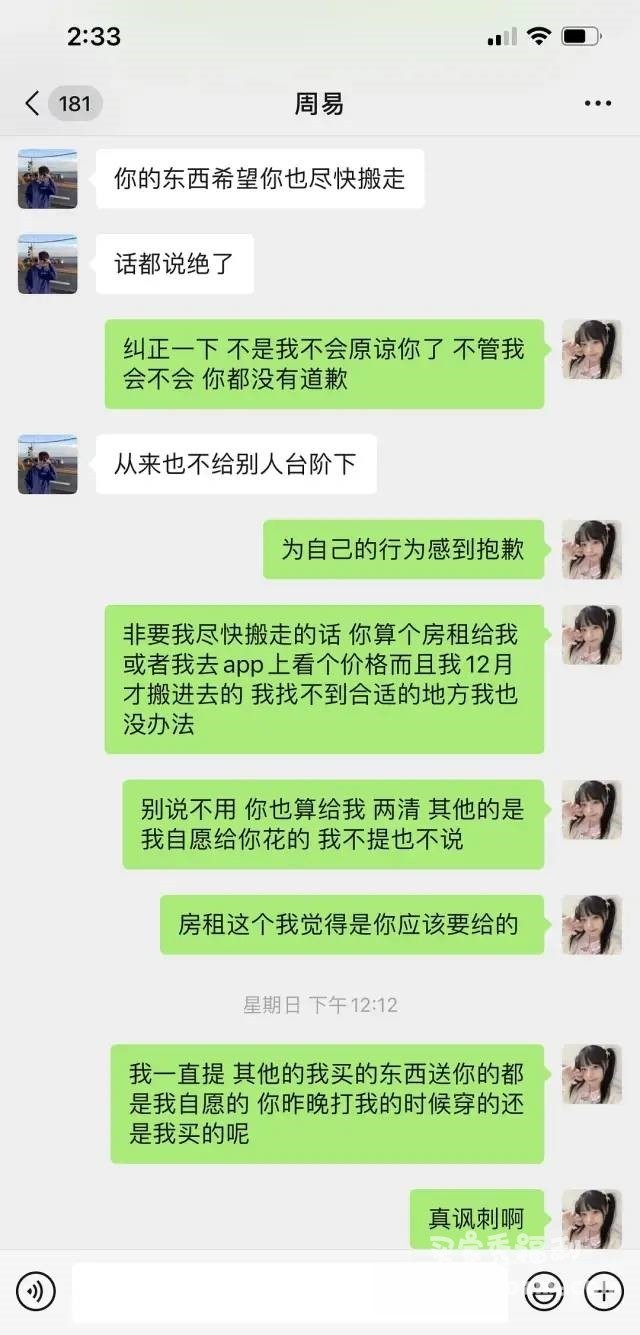Open the chat info overflow menu
640x1335 pixels.
pyautogui.click(x=597, y=103)
